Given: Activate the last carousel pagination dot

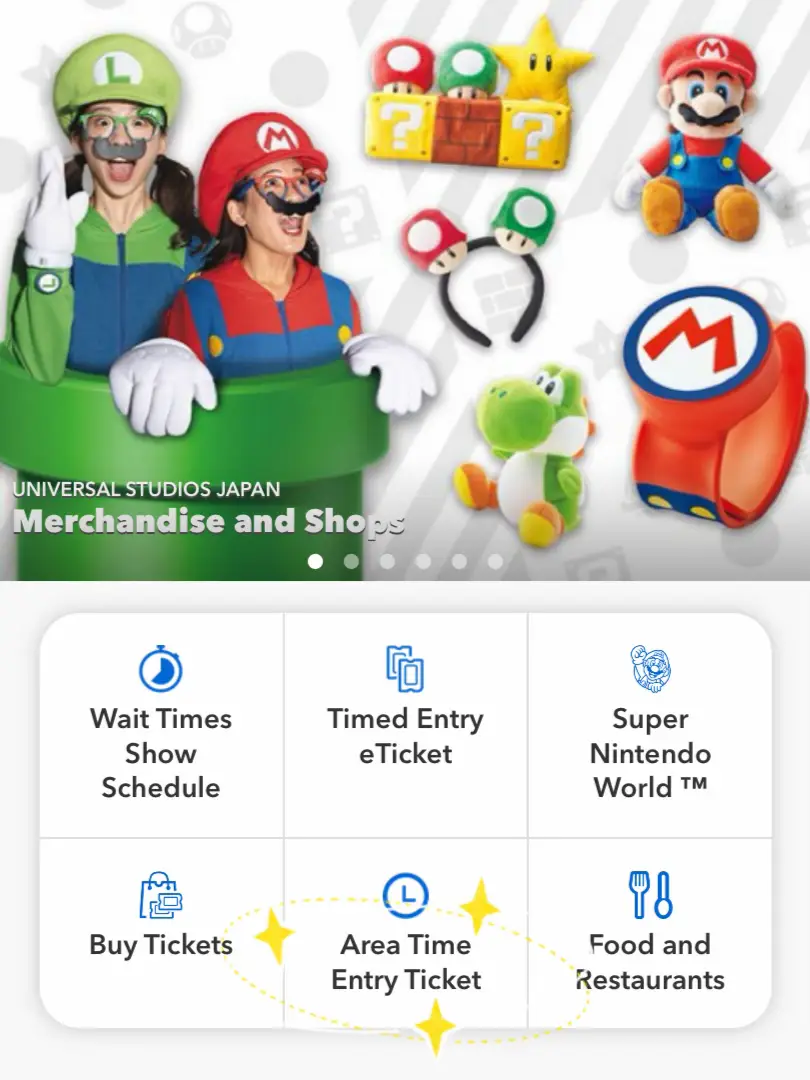Looking at the screenshot, I should click(x=495, y=562).
